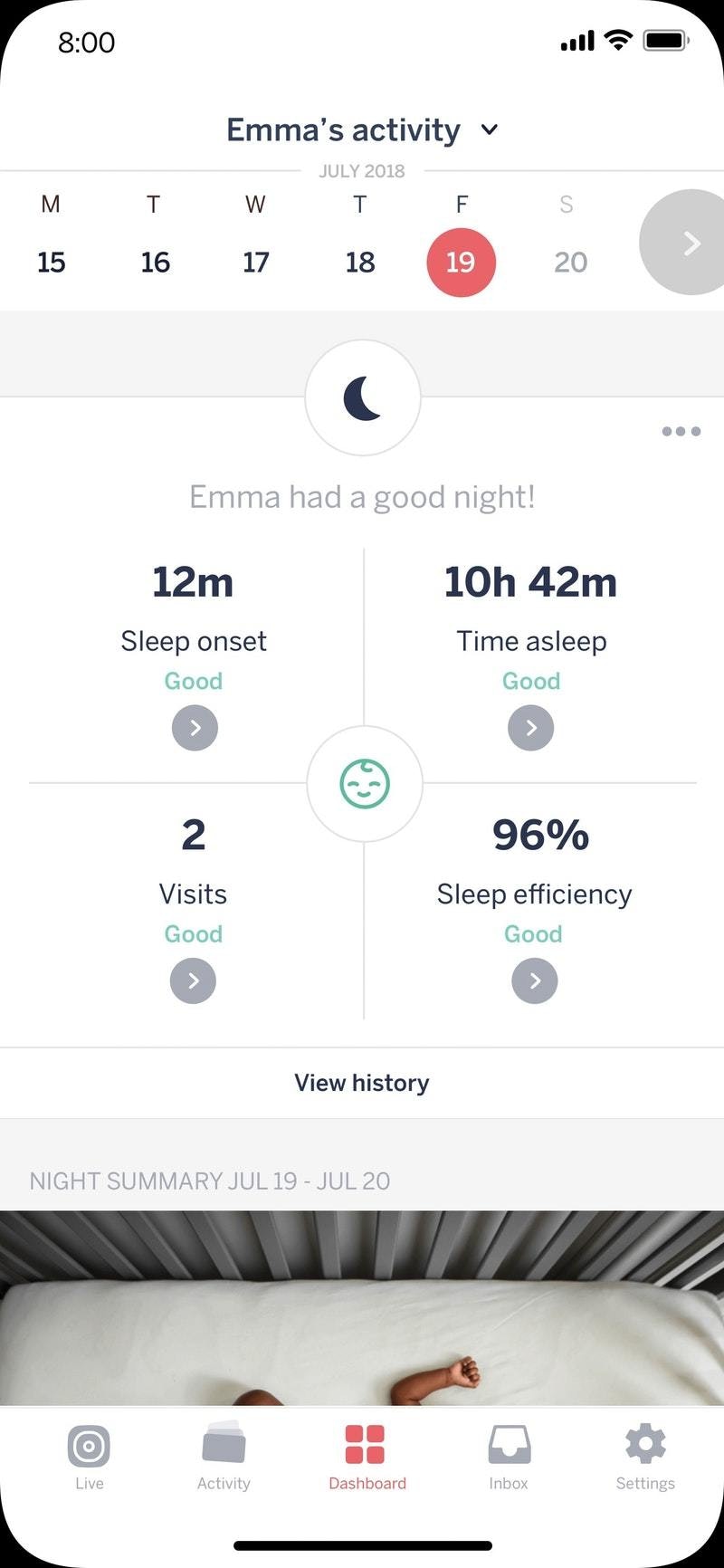Open Sleep onset details arrow
Viewport: 724px width, 1568px height.
pyautogui.click(x=195, y=728)
